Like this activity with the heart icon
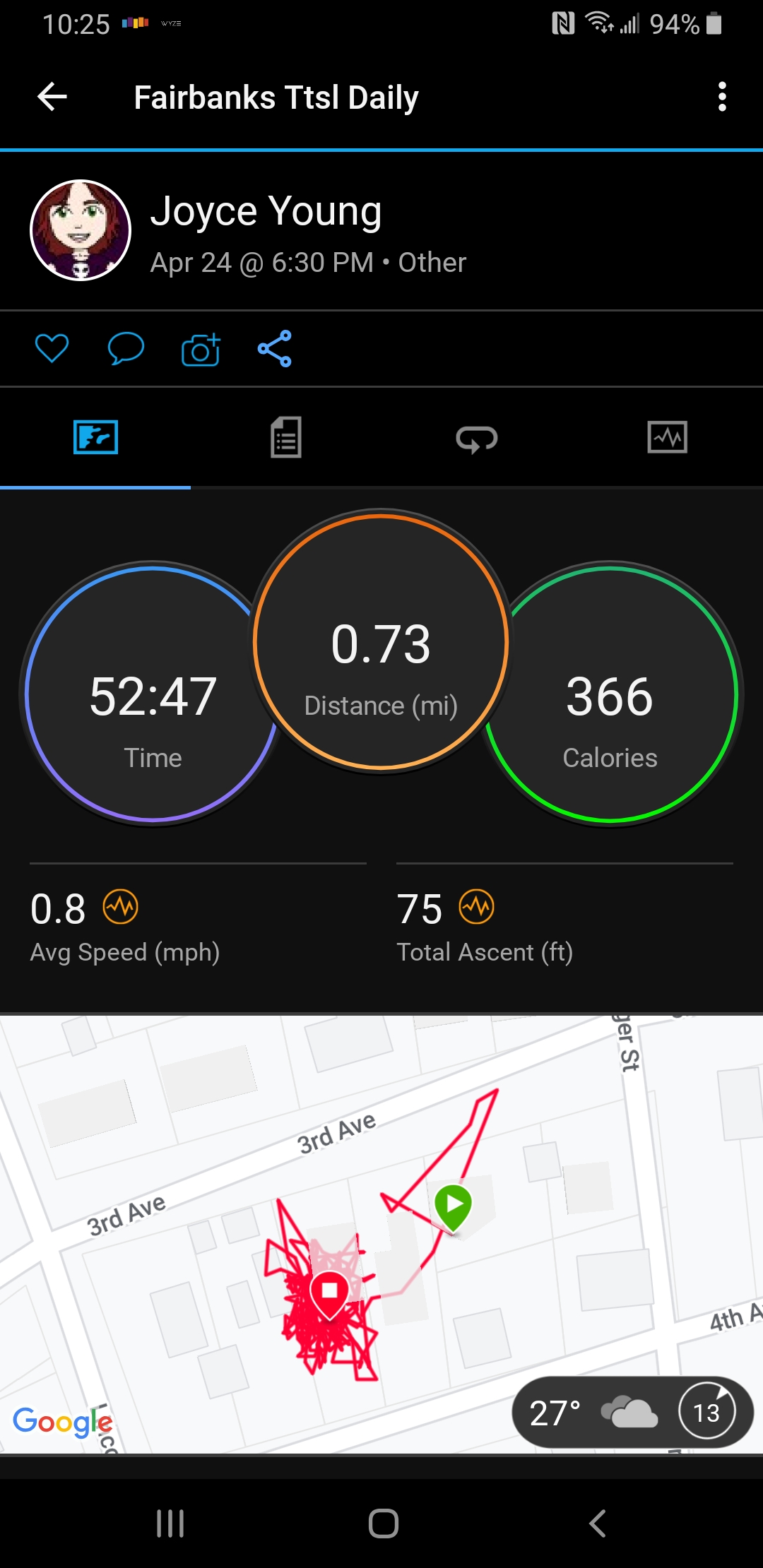The image size is (763, 1568). click(52, 348)
